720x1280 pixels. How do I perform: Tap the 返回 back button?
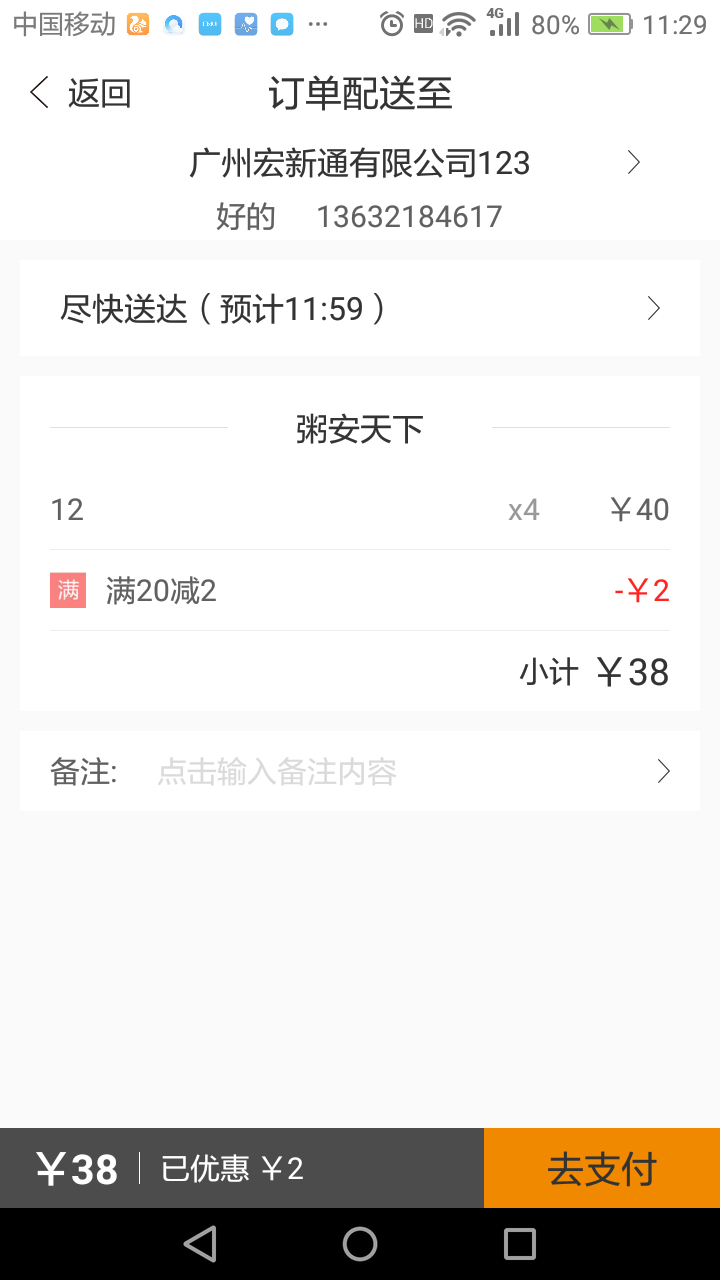coord(80,94)
